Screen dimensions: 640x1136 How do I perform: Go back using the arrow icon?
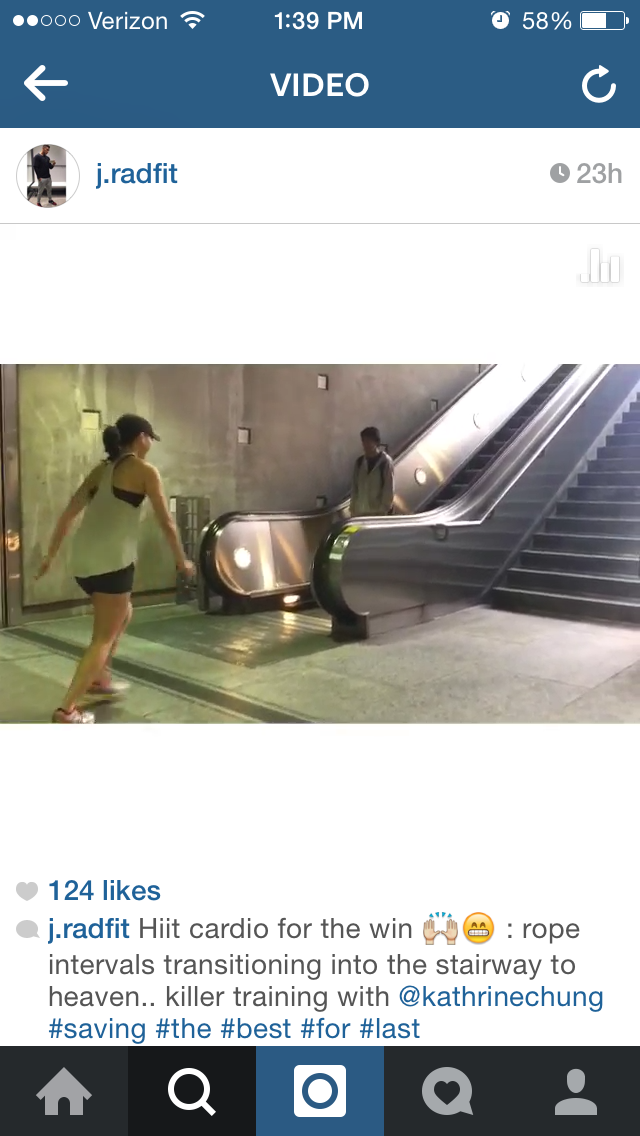[x=46, y=83]
